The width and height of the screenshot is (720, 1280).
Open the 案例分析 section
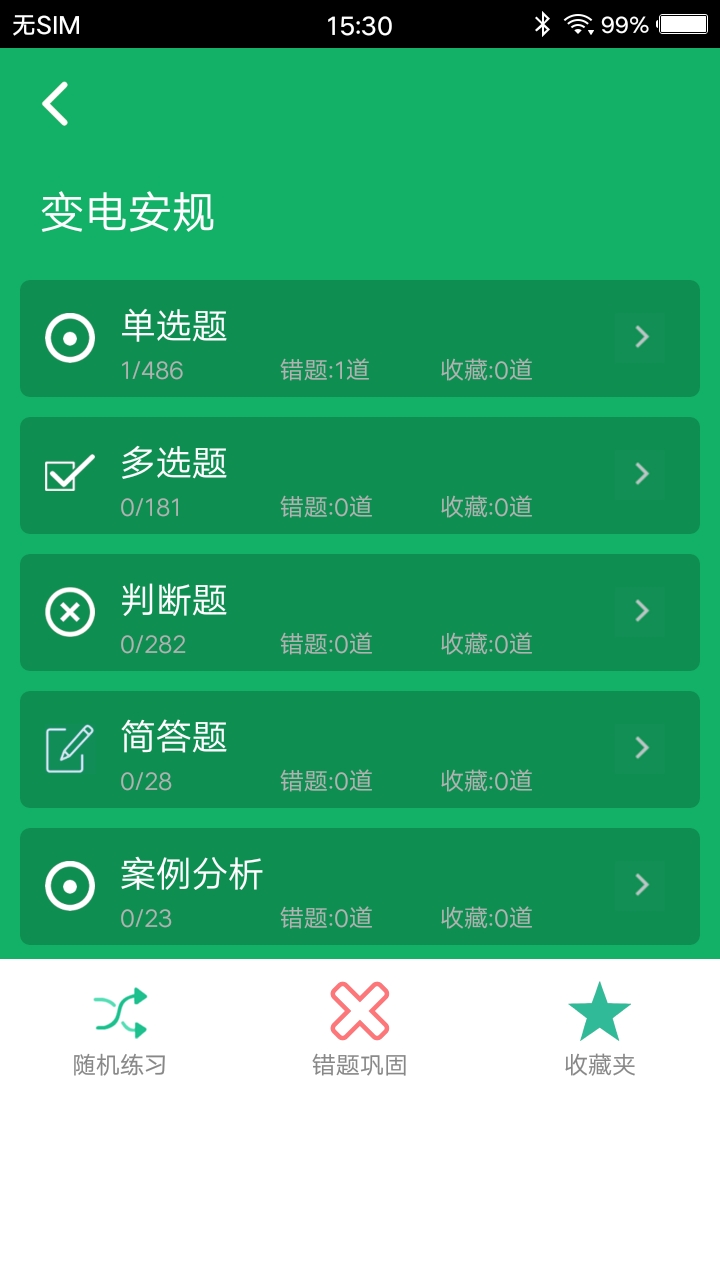[x=641, y=885]
